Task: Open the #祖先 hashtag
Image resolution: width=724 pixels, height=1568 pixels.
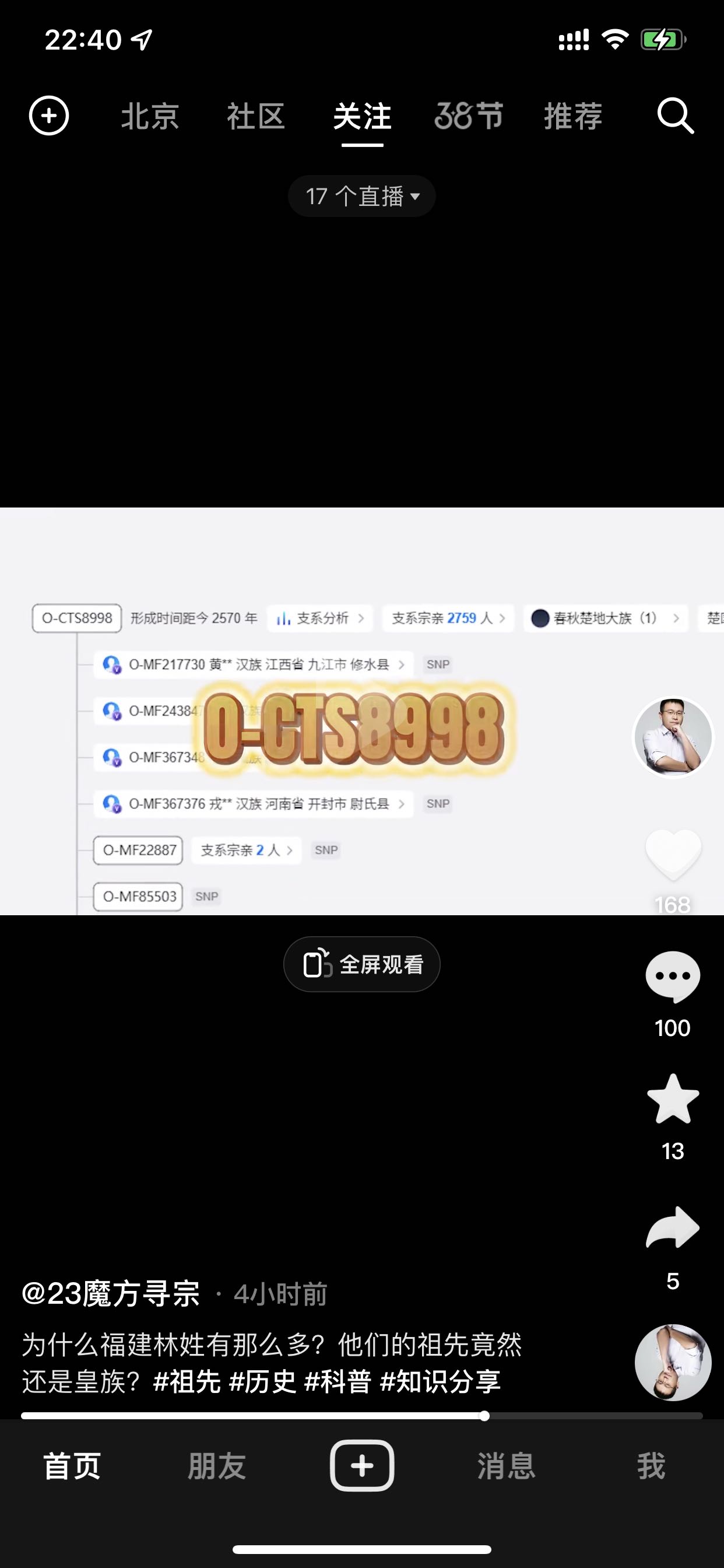Action: (187, 1381)
